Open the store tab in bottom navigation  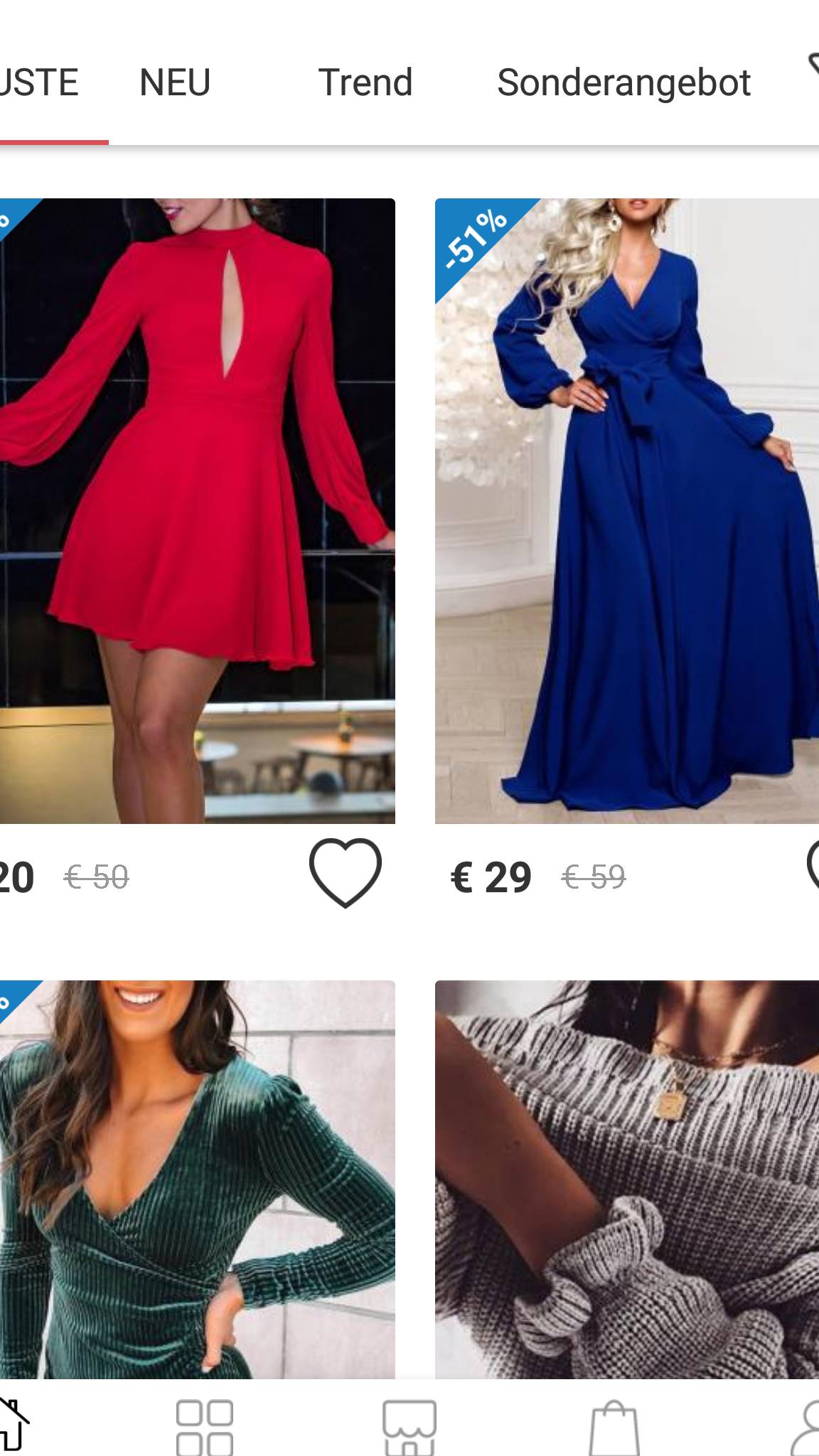point(409,1426)
